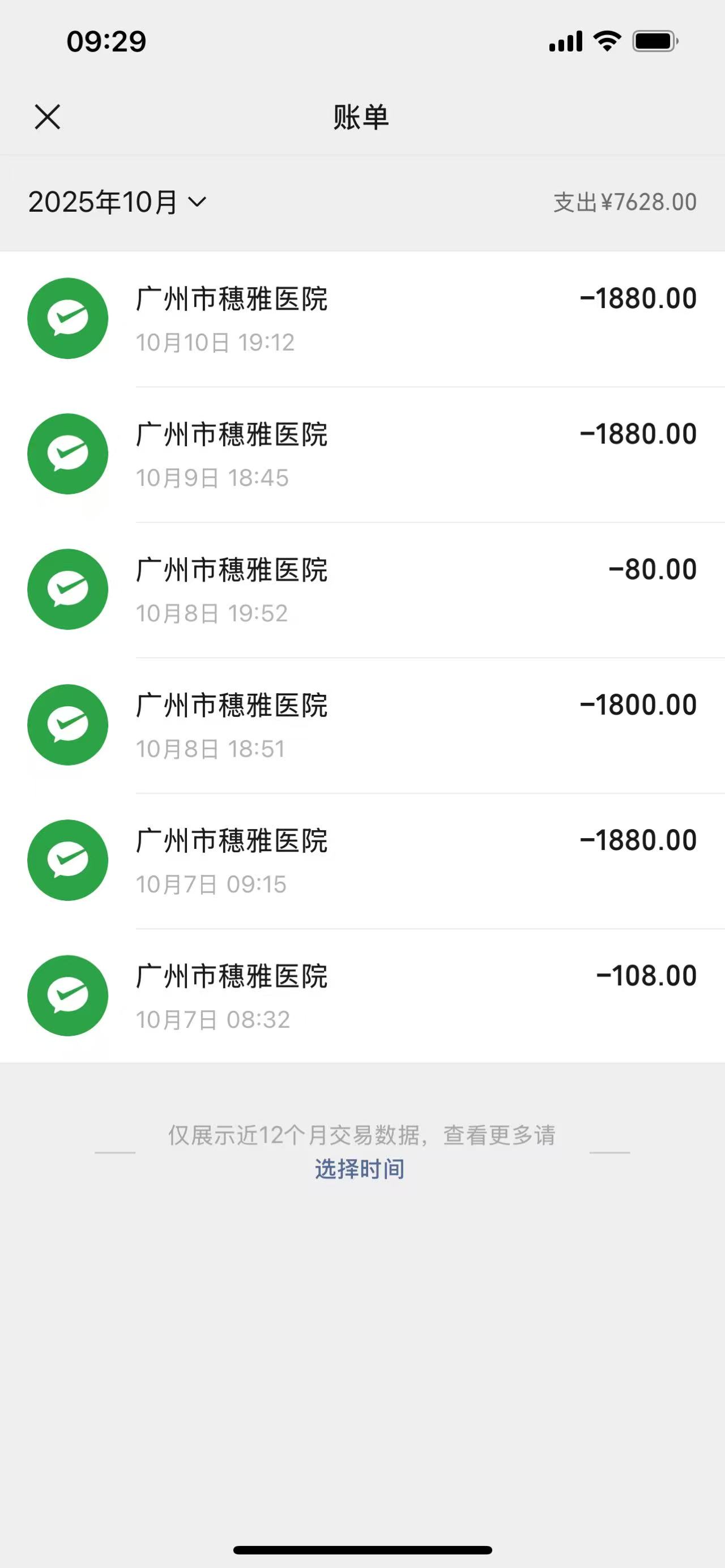Tap the green icon beside the -108.00 transaction
This screenshot has width=725, height=1568.
(x=67, y=996)
